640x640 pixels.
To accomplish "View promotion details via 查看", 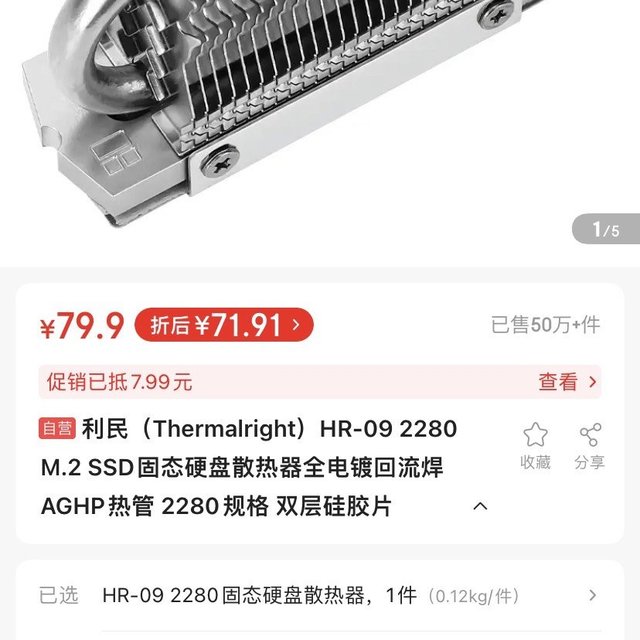I will (x=568, y=381).
